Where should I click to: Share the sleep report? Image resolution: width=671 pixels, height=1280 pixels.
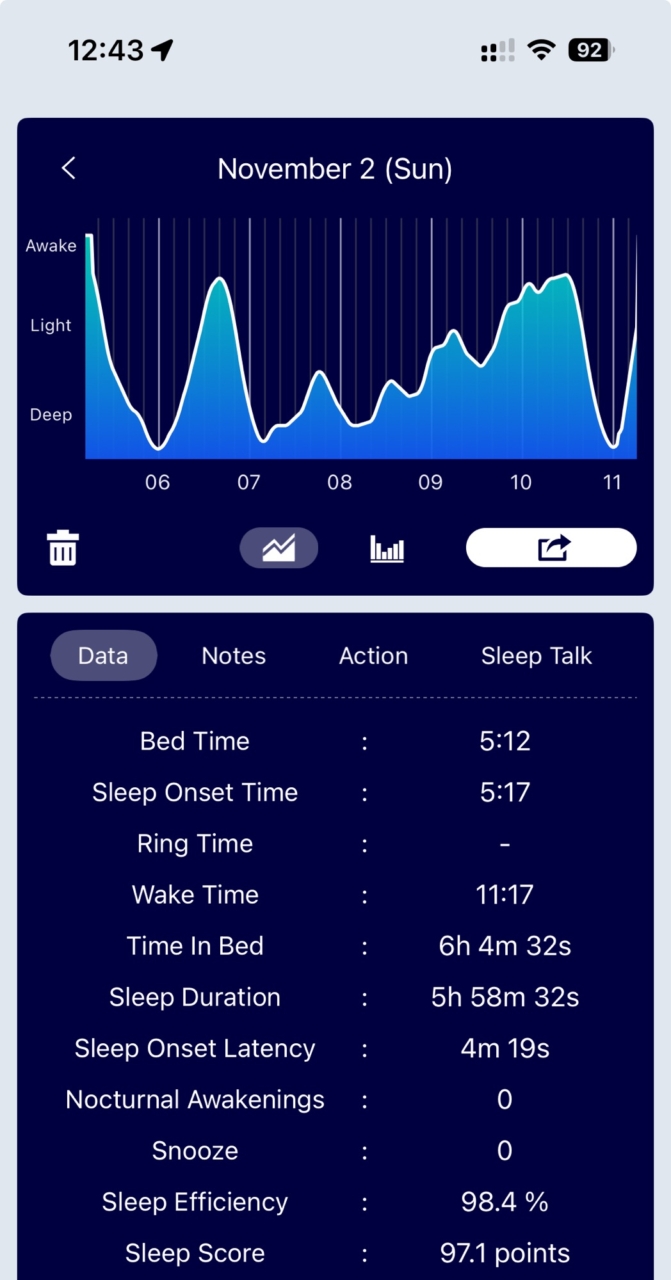(551, 548)
